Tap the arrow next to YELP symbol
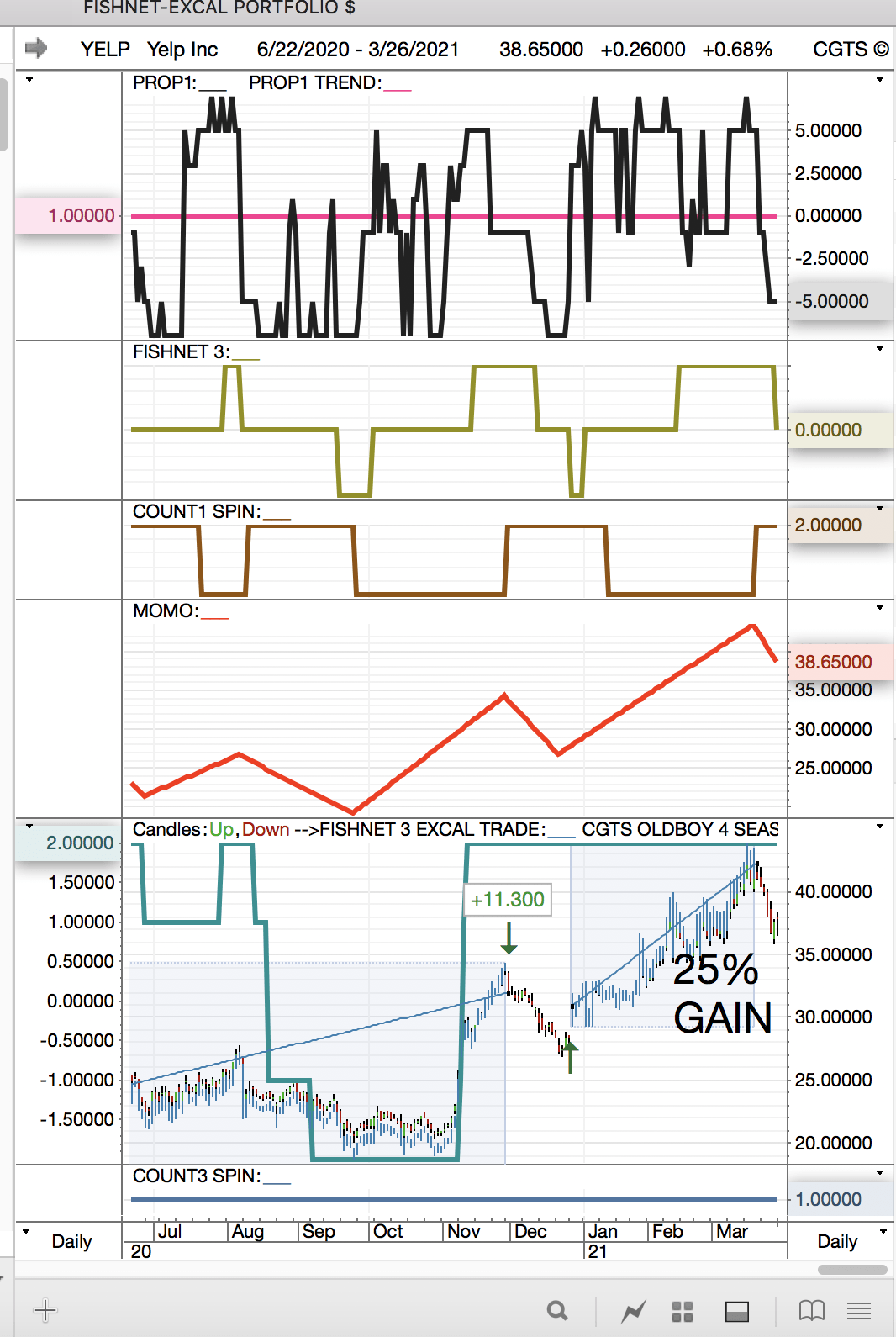This screenshot has height=1337, width=896. point(36,49)
